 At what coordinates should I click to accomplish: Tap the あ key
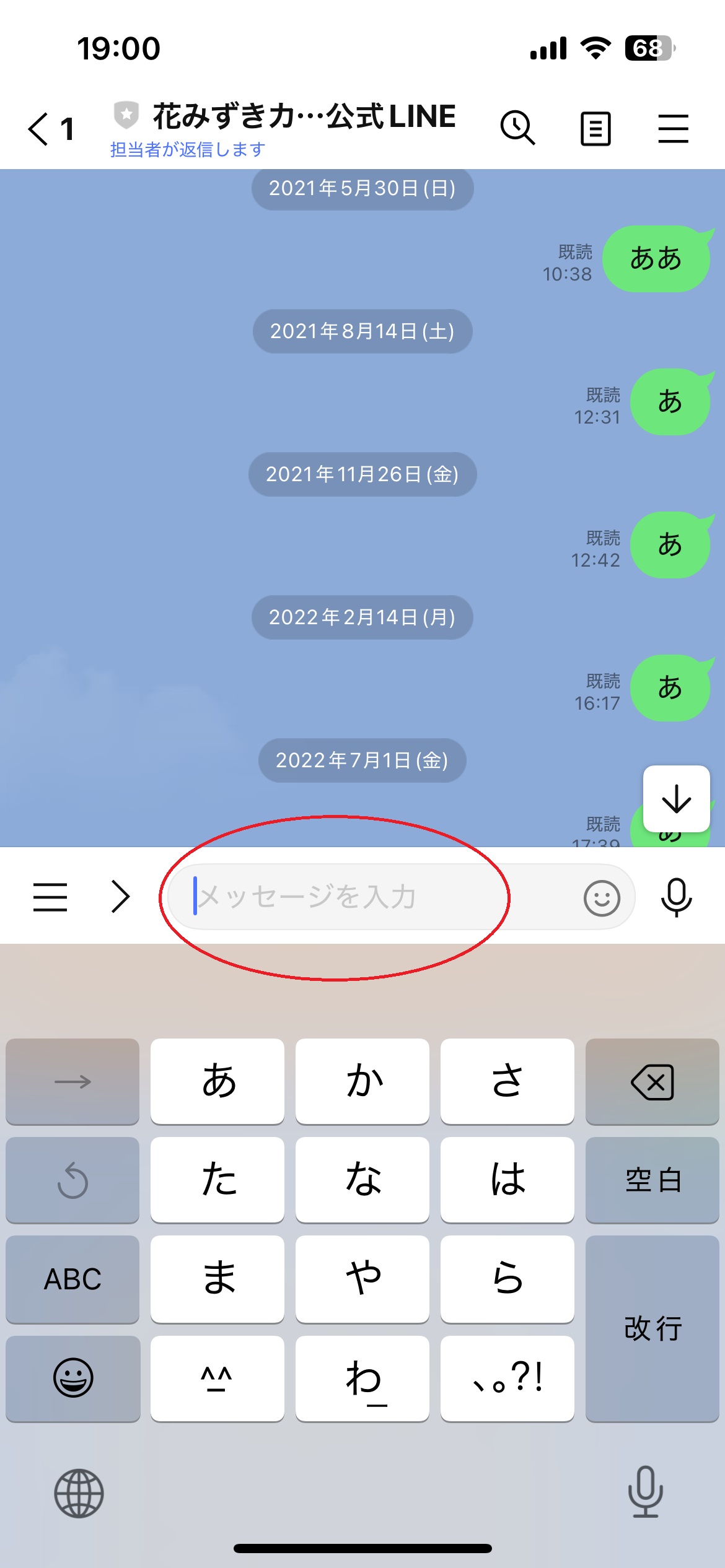click(x=217, y=1081)
